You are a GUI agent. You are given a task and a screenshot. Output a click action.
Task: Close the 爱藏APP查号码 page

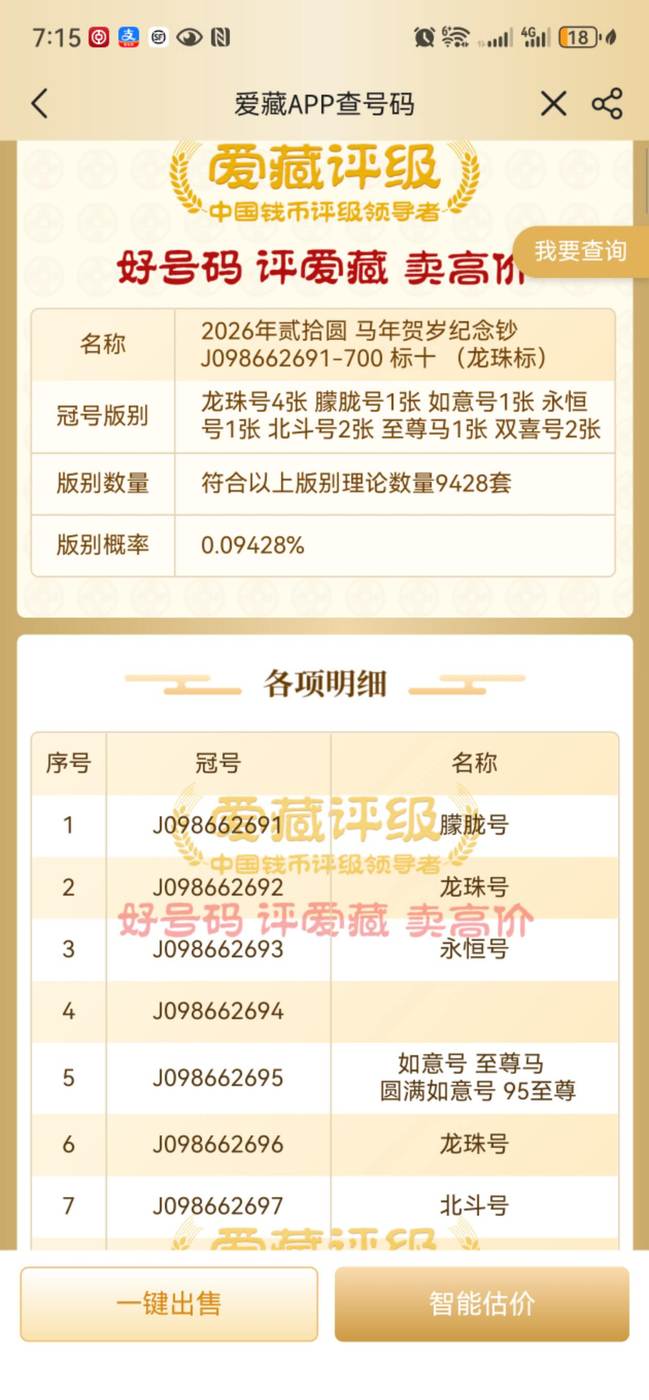click(553, 104)
